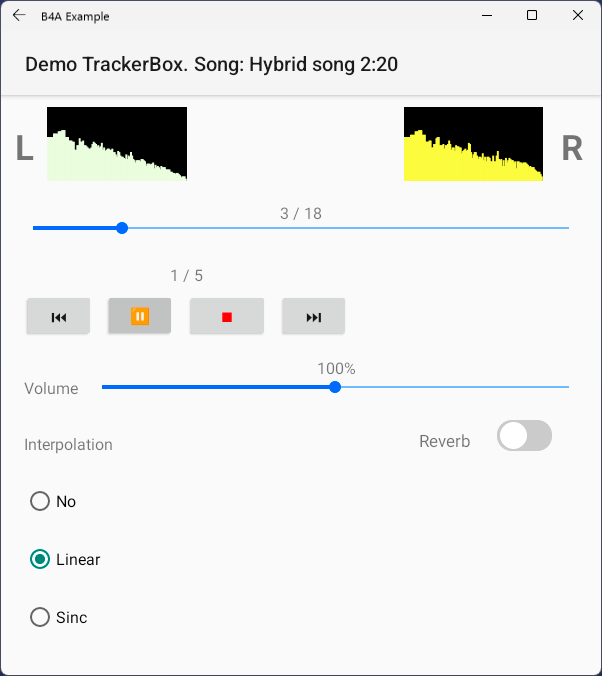
Task: Select Sinc interpolation
Action: (40, 617)
